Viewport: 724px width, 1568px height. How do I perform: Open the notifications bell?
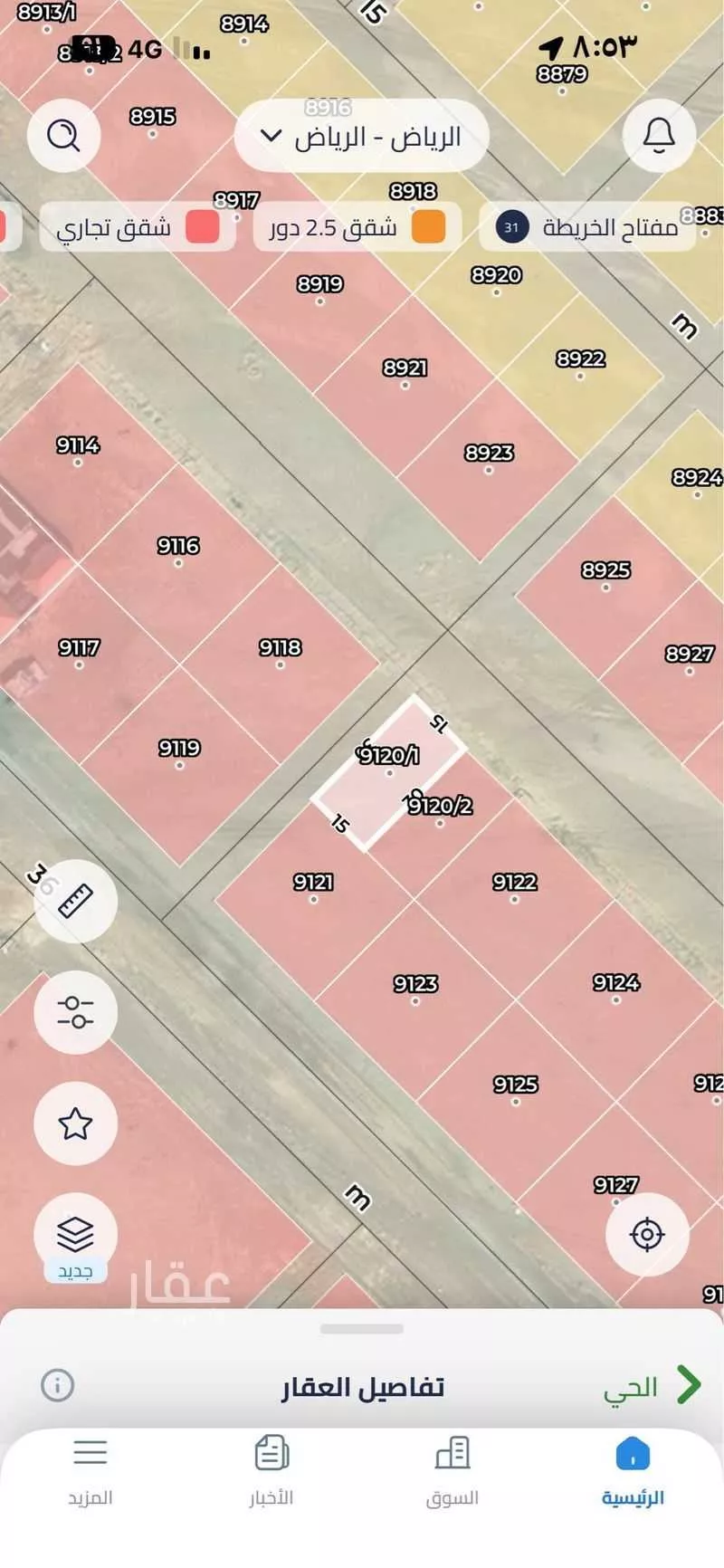point(659,136)
